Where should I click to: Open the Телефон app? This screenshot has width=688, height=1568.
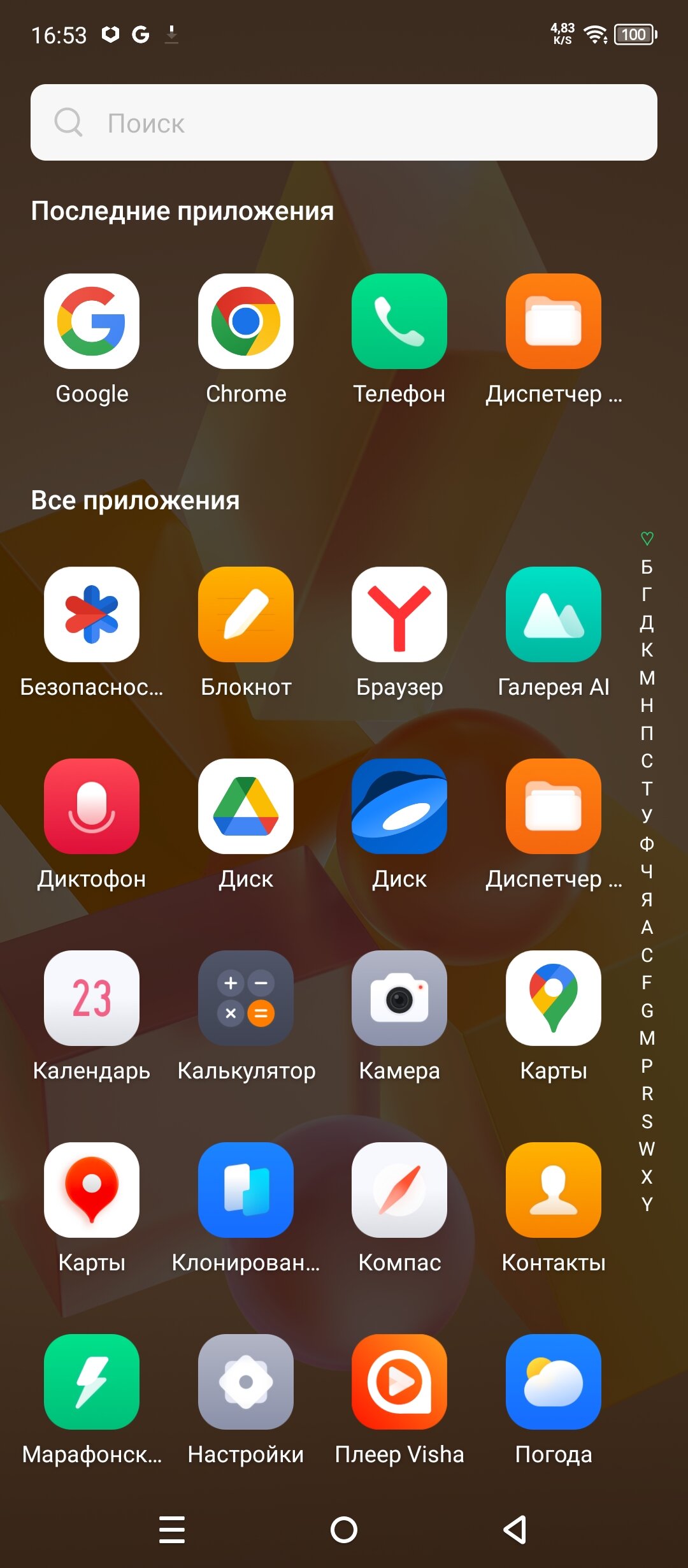pyautogui.click(x=399, y=321)
